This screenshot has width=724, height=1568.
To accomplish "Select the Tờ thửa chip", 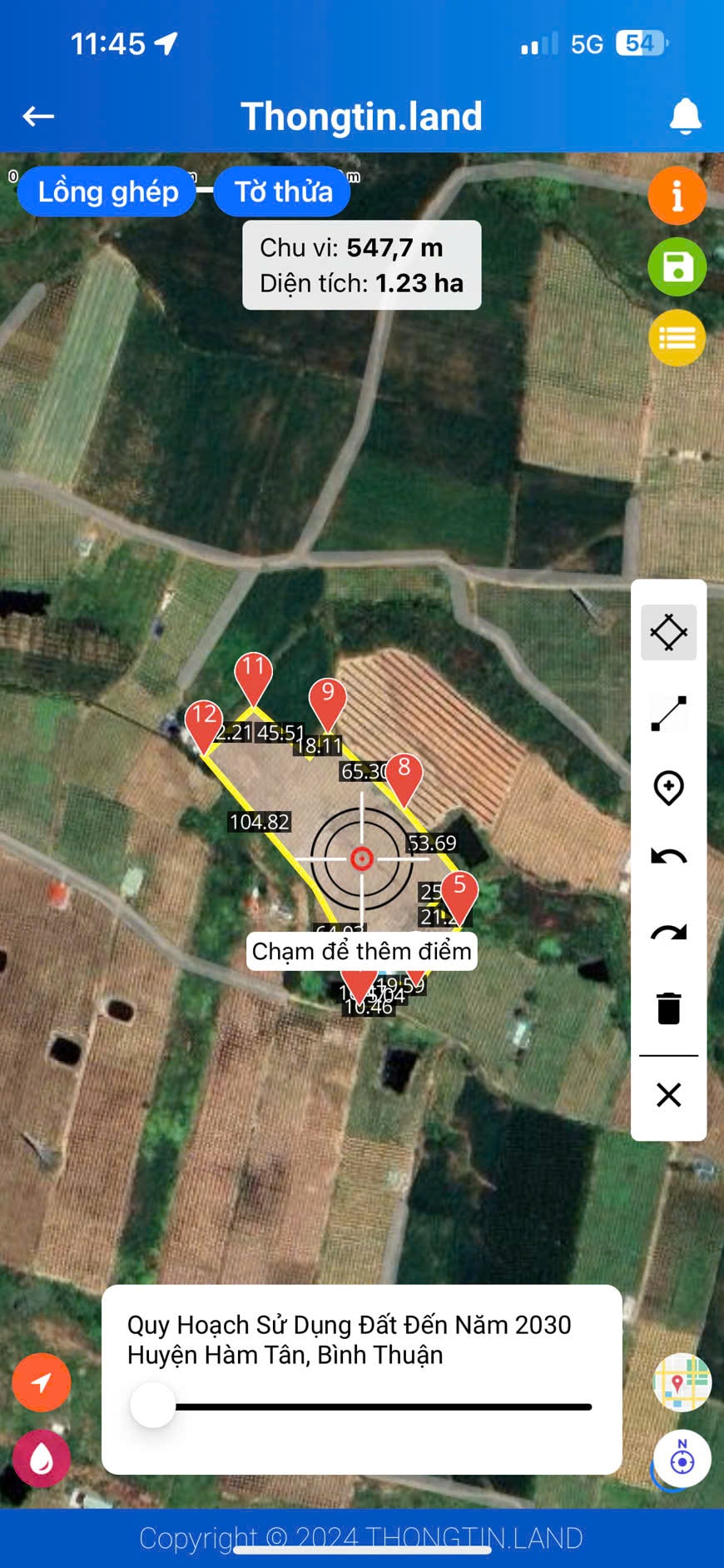I will coord(283,192).
